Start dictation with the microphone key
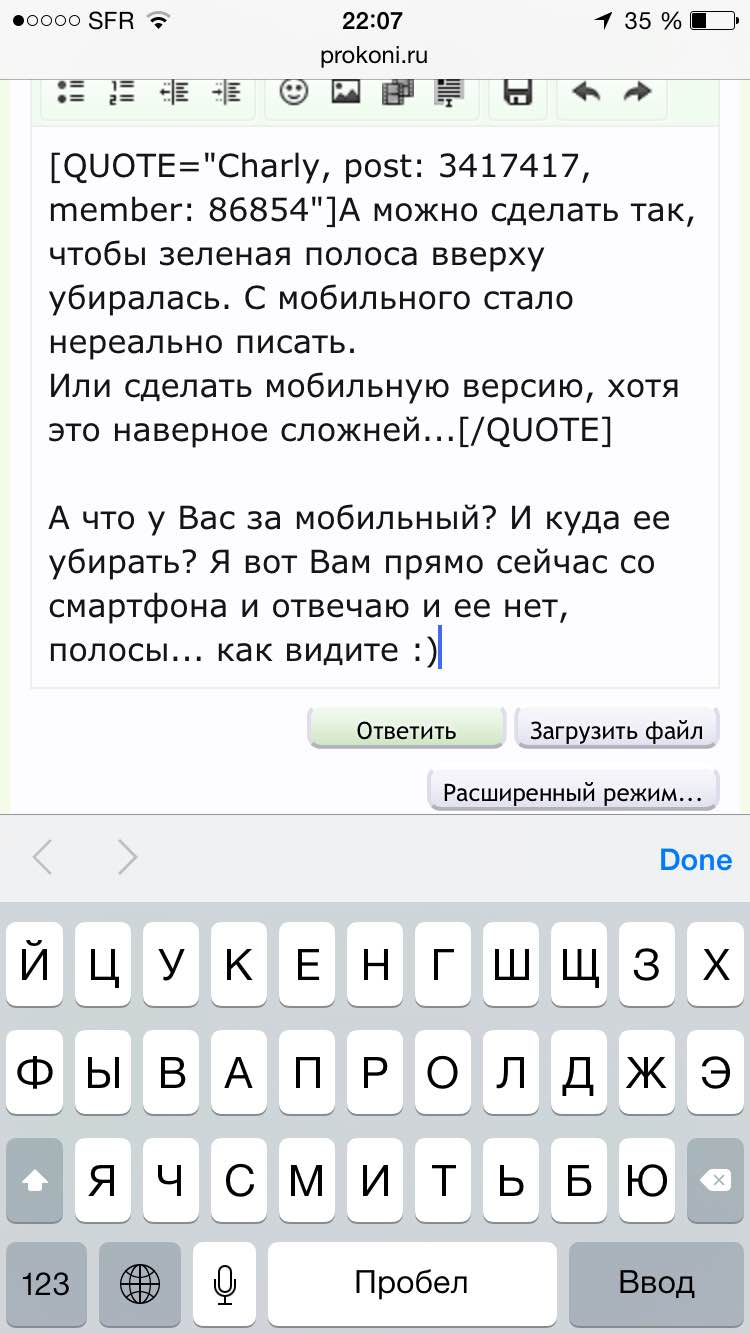Viewport: 750px width, 1334px height. (x=225, y=1283)
